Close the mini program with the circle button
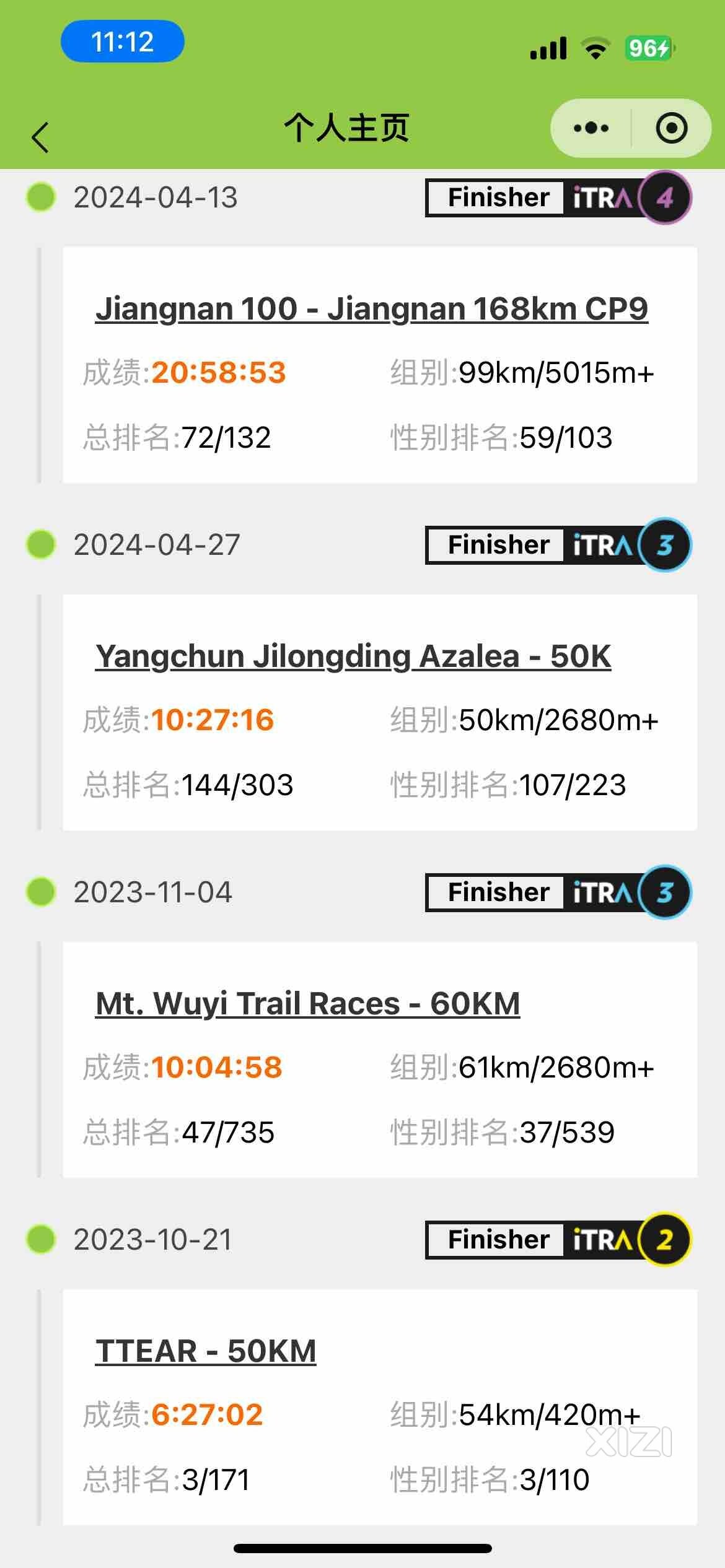Viewport: 725px width, 1568px height. (x=671, y=128)
